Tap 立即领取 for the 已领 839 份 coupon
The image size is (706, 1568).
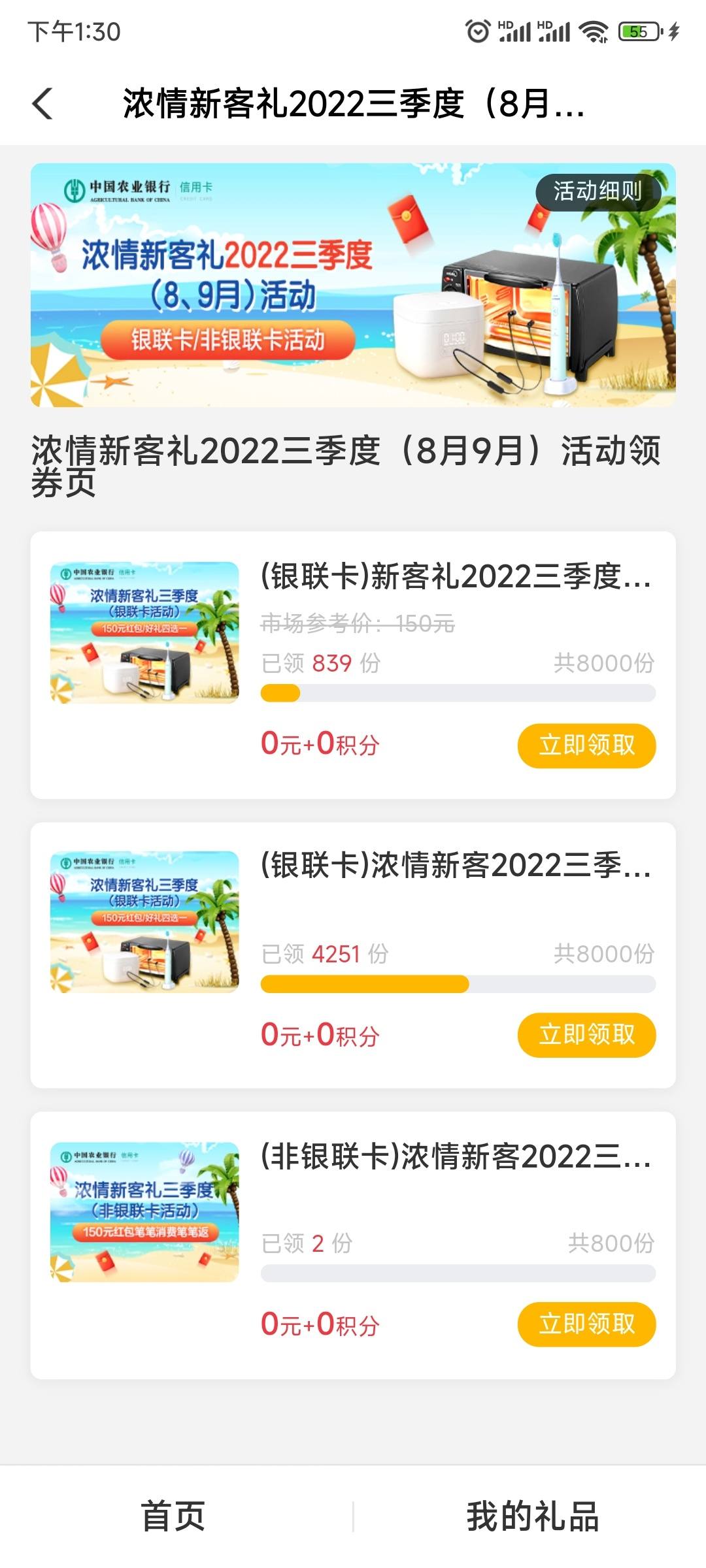pos(586,745)
